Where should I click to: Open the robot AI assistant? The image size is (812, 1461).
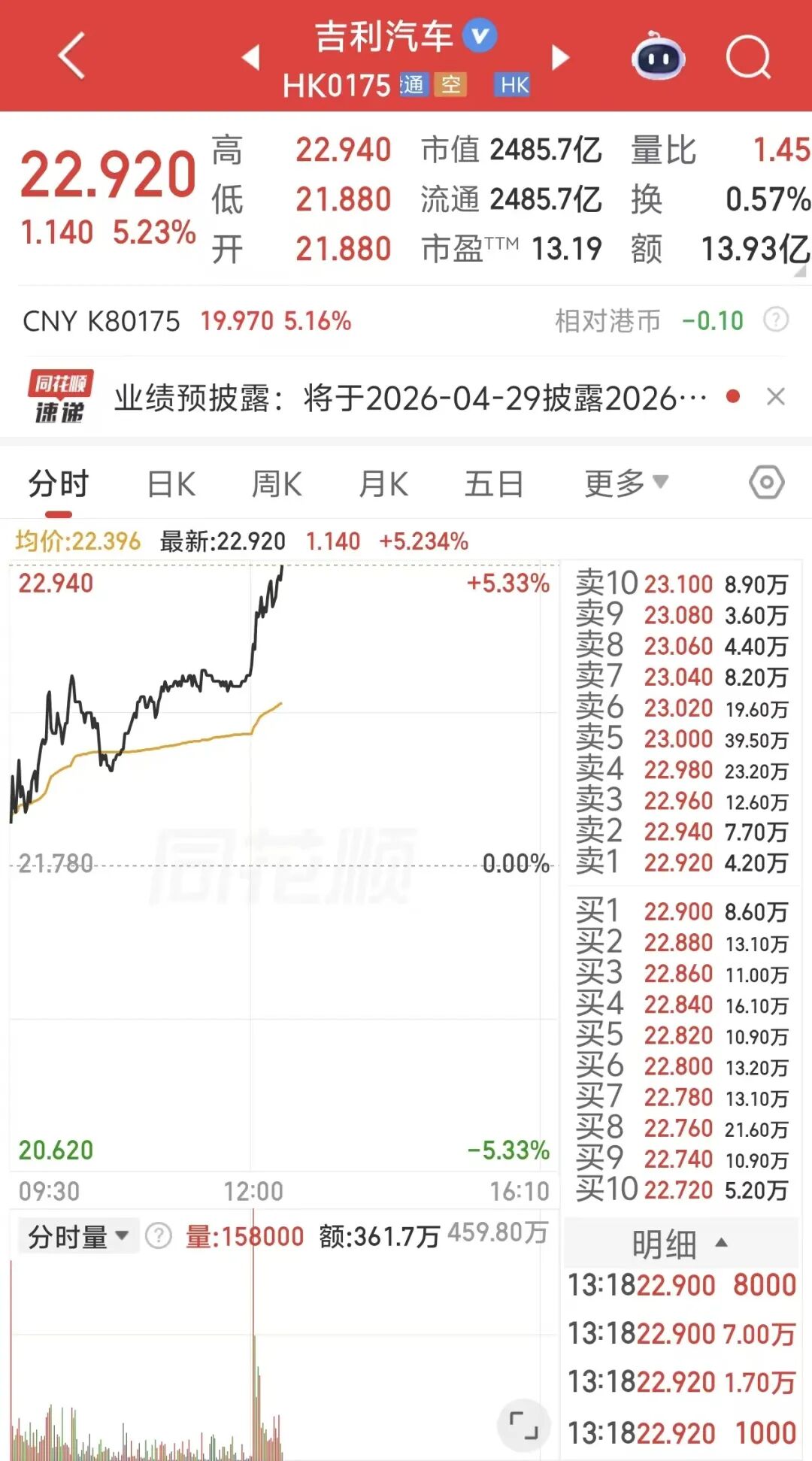coord(658,56)
